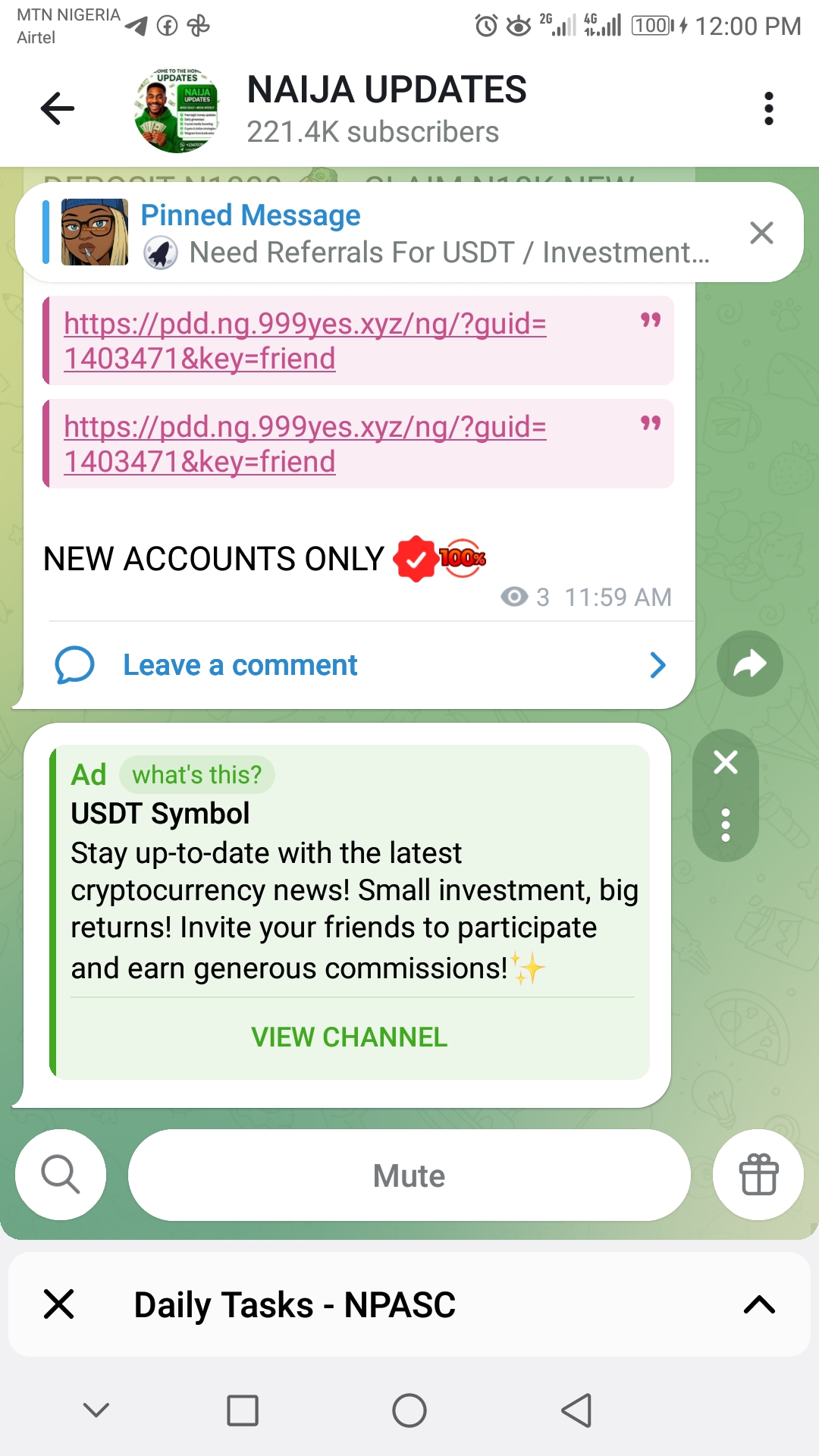Go back from NAIJA UPDATES channel

point(58,108)
